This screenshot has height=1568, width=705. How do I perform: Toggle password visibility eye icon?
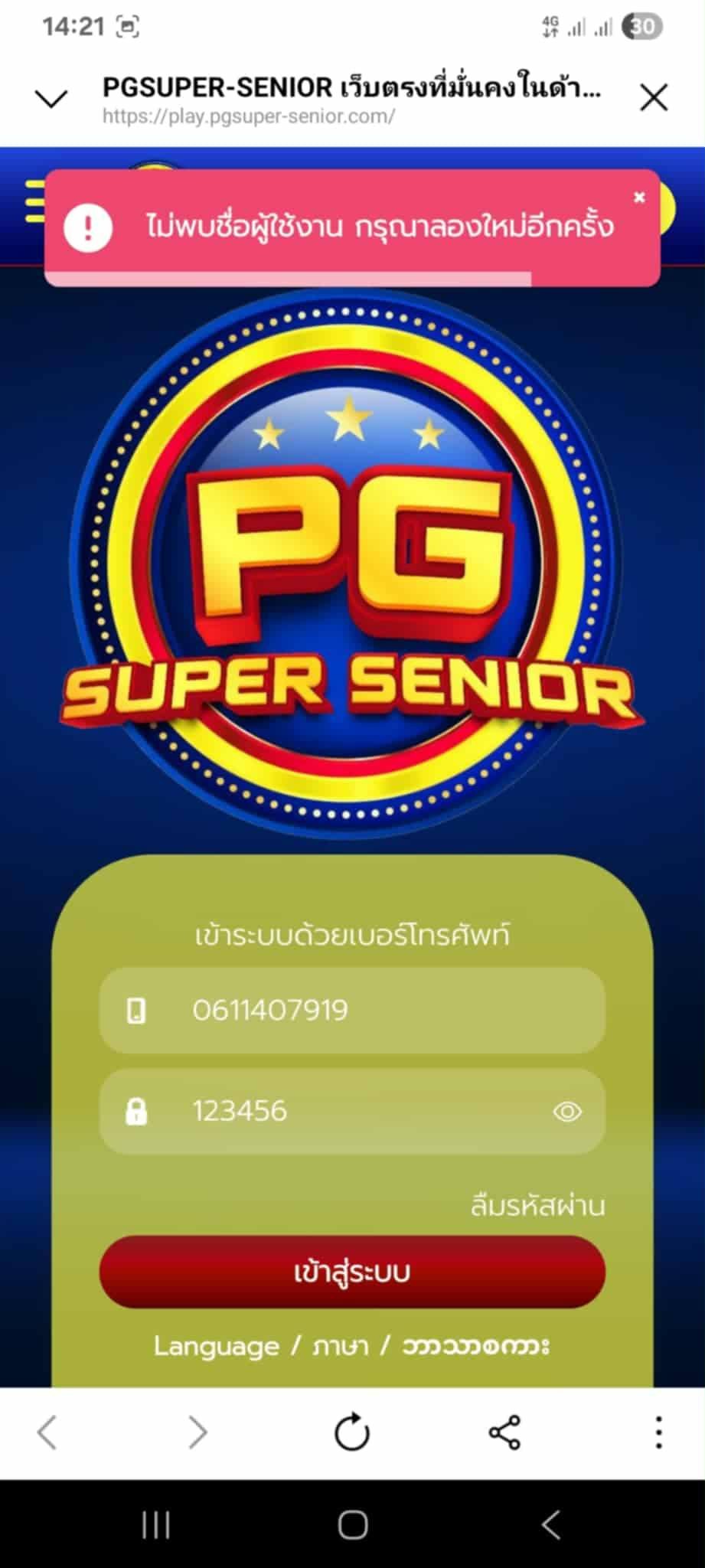[567, 1111]
